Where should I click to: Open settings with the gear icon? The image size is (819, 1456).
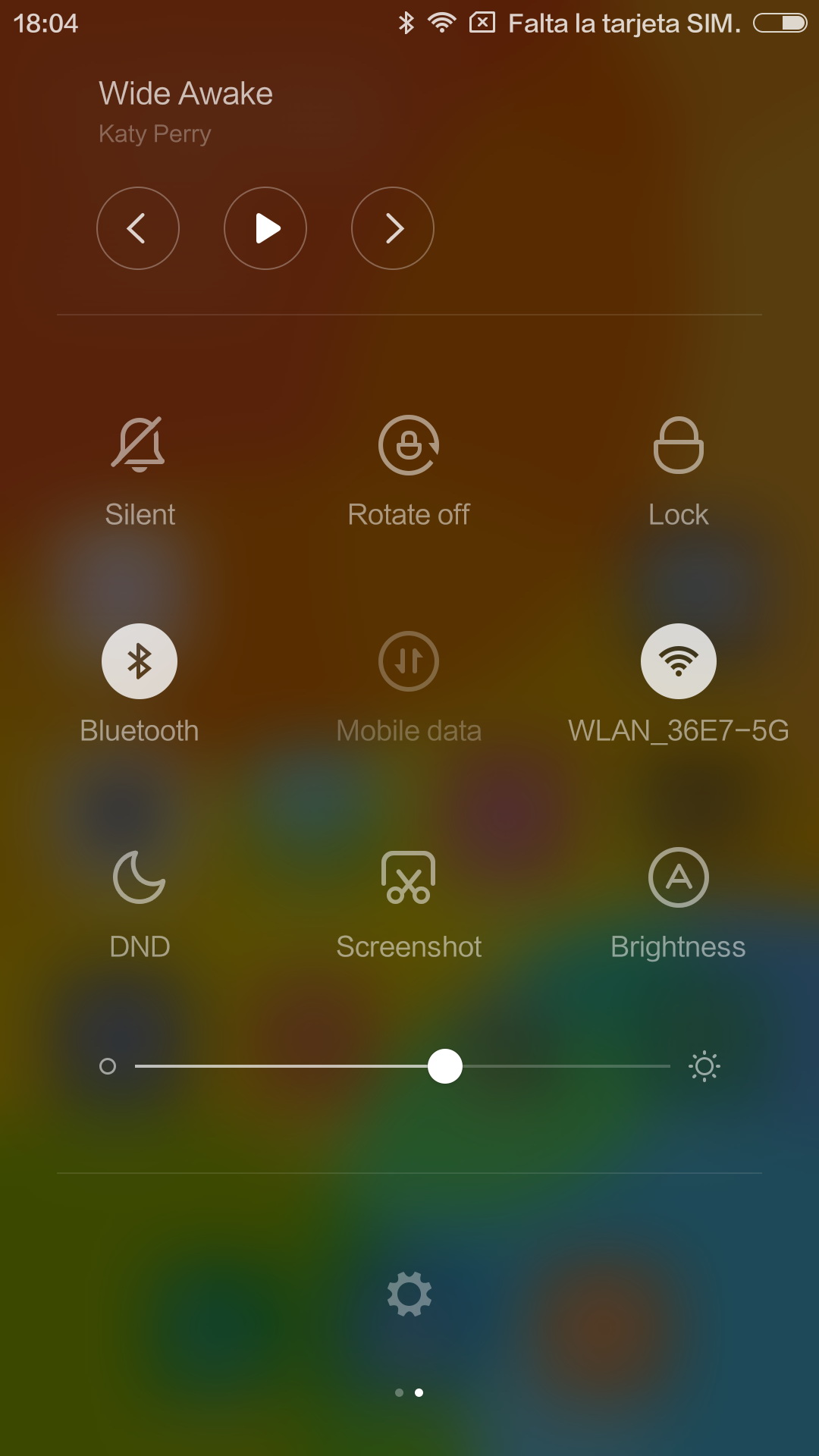coord(409,1294)
